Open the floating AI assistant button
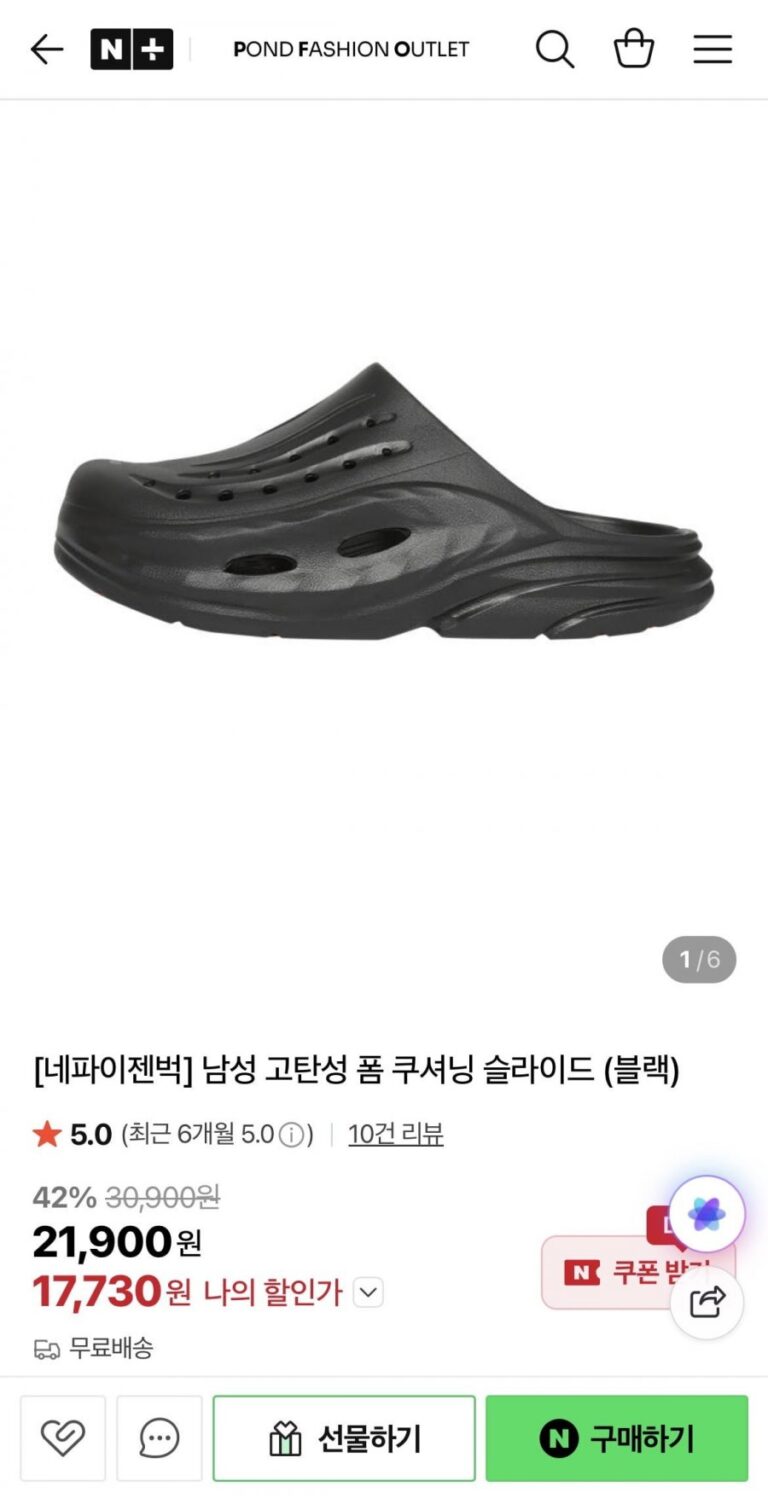Viewport: 768px width, 1510px height. click(x=707, y=1214)
